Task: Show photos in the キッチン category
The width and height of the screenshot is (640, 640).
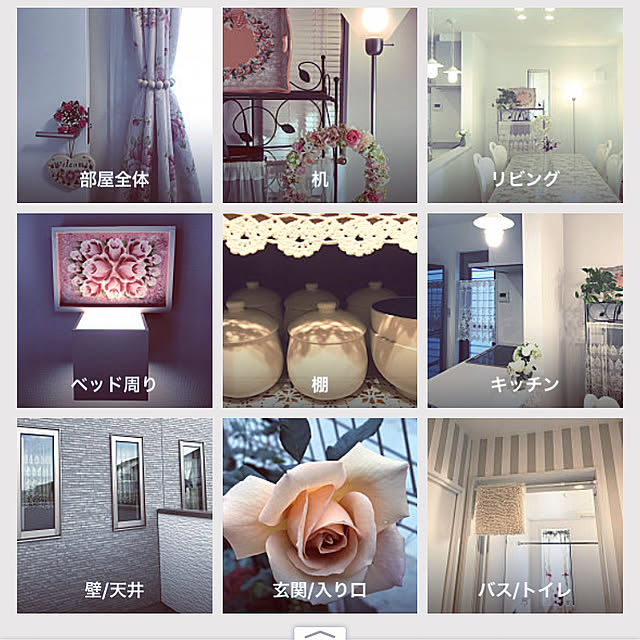Action: pyautogui.click(x=525, y=310)
